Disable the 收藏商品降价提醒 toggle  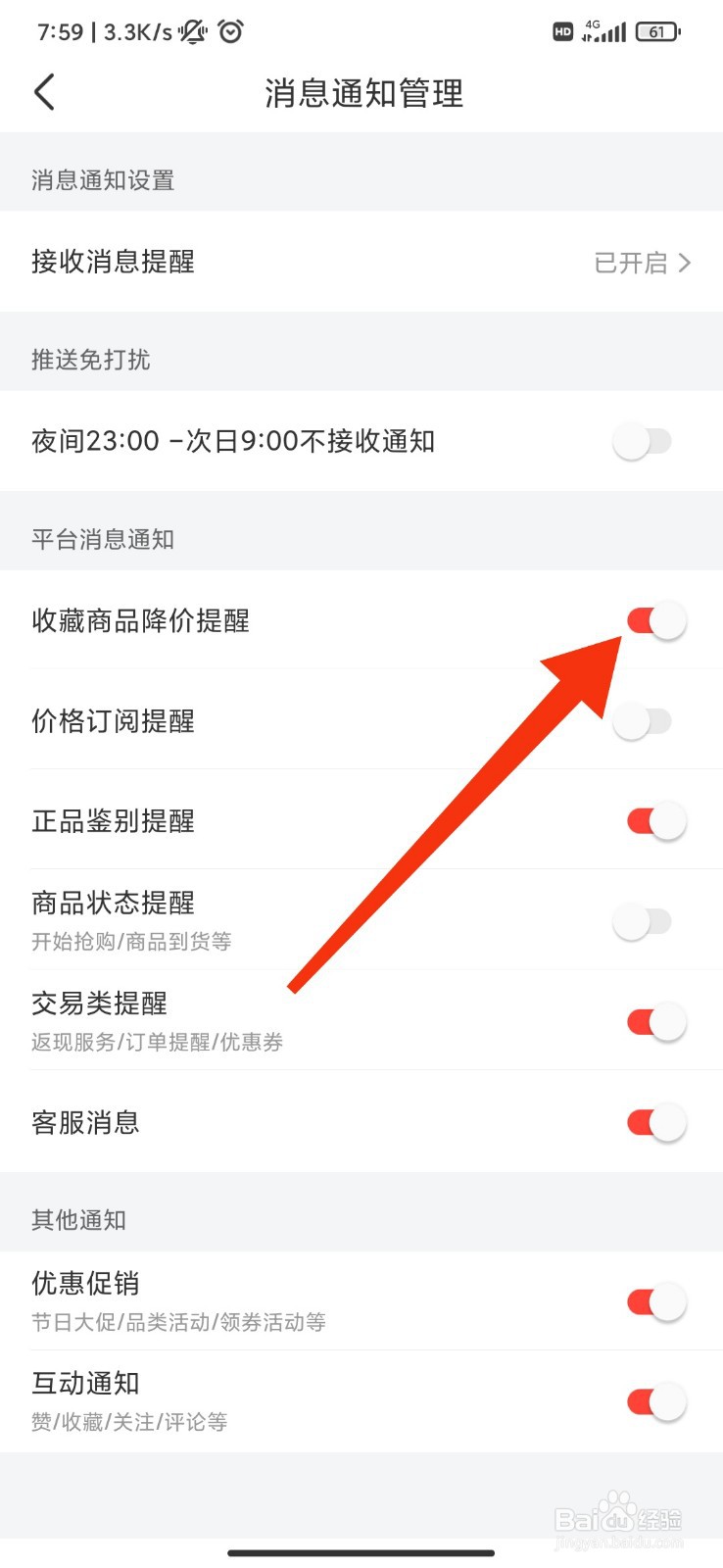[x=656, y=620]
